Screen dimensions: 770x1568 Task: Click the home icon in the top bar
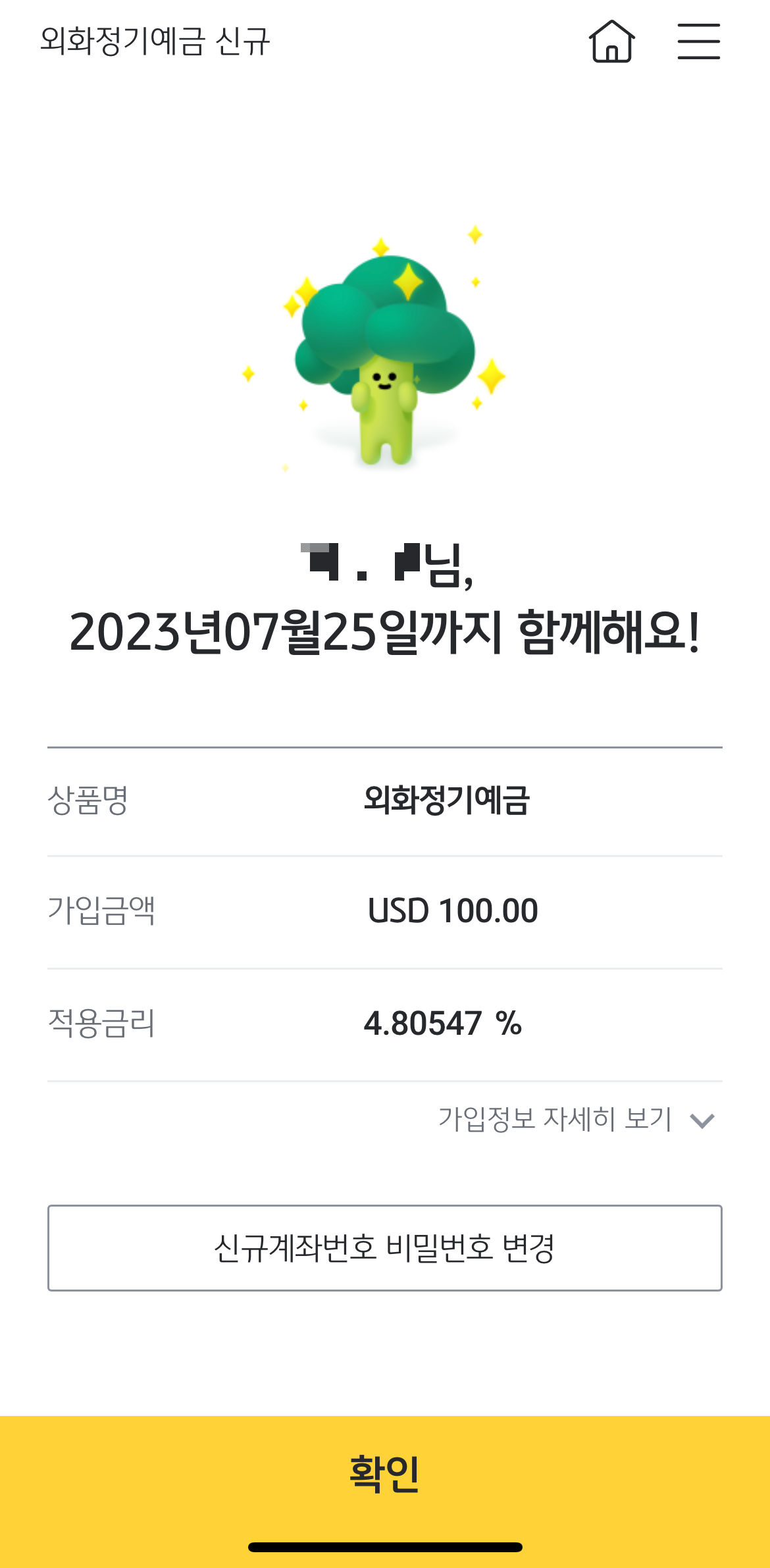click(613, 42)
